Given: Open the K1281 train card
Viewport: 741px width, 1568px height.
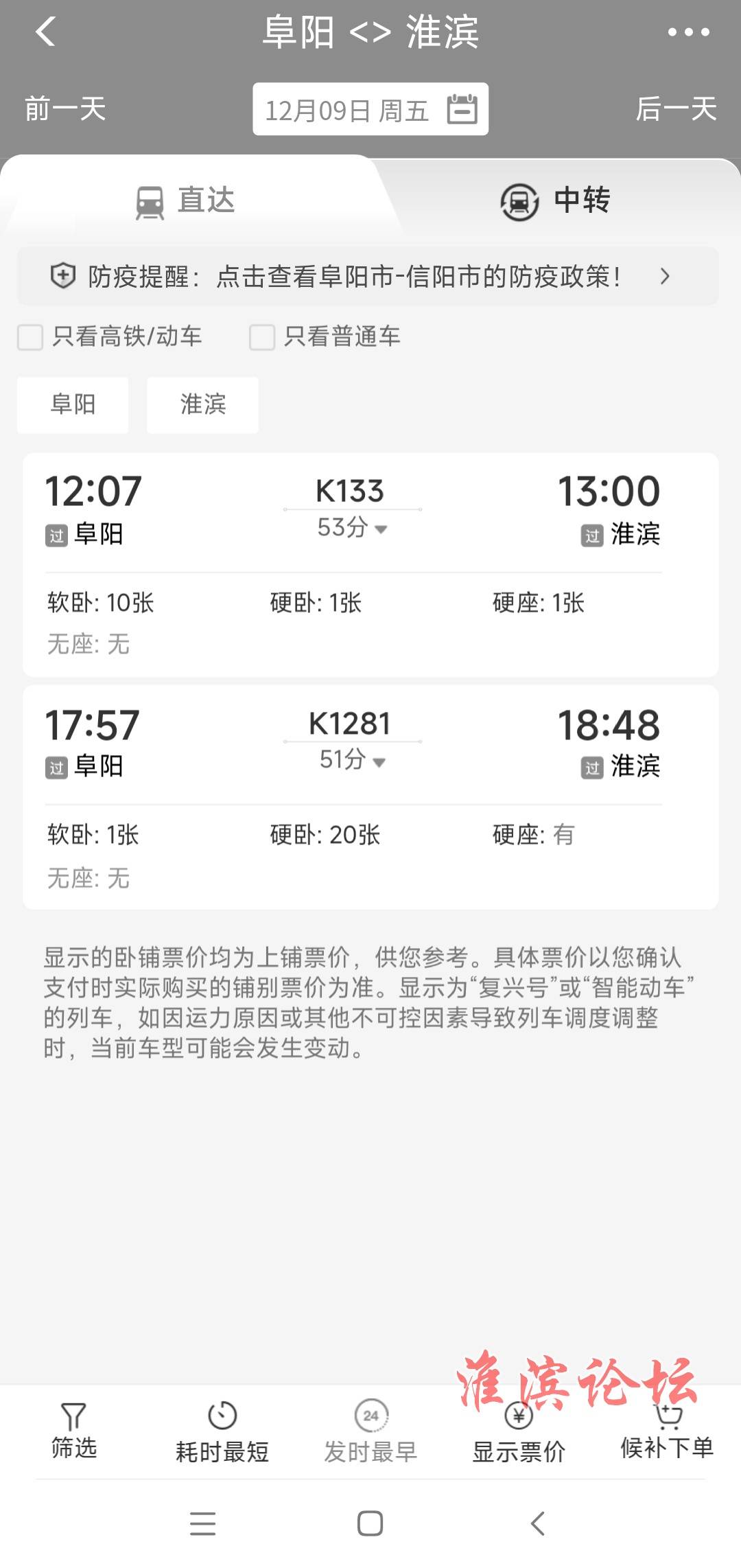Looking at the screenshot, I should [x=370, y=797].
